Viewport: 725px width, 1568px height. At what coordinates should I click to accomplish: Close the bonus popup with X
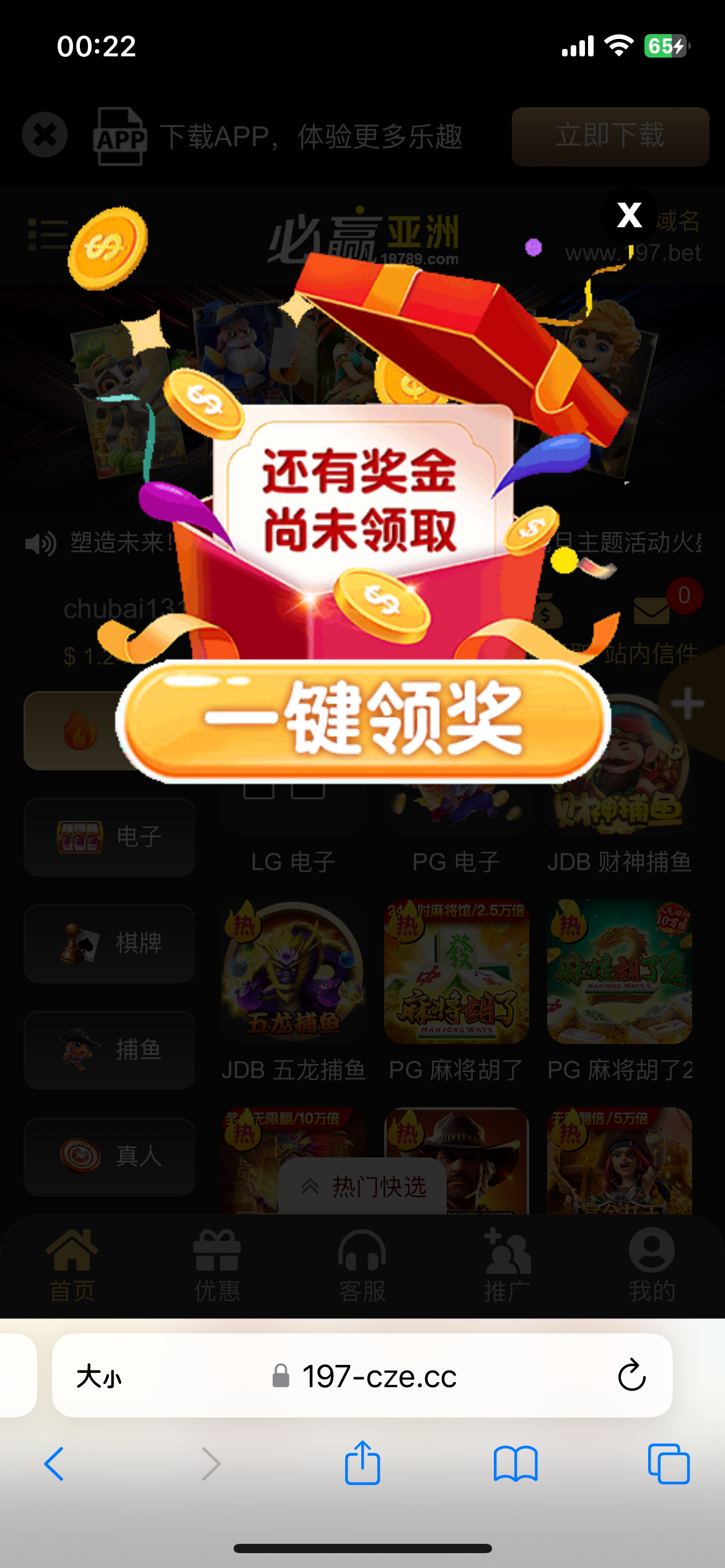coord(629,216)
